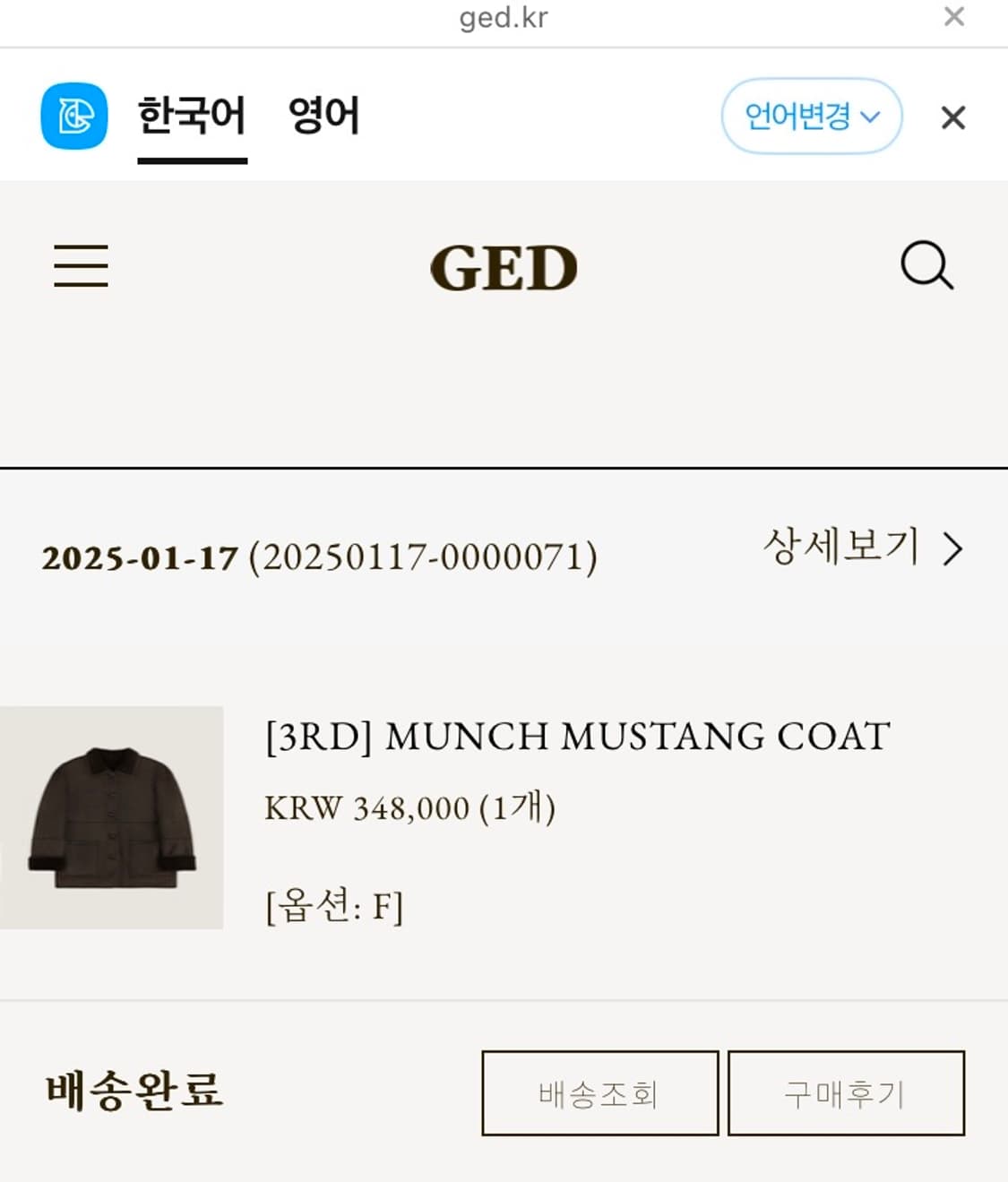Click the ged.kr address bar title
The image size is (1008, 1182).
(504, 18)
